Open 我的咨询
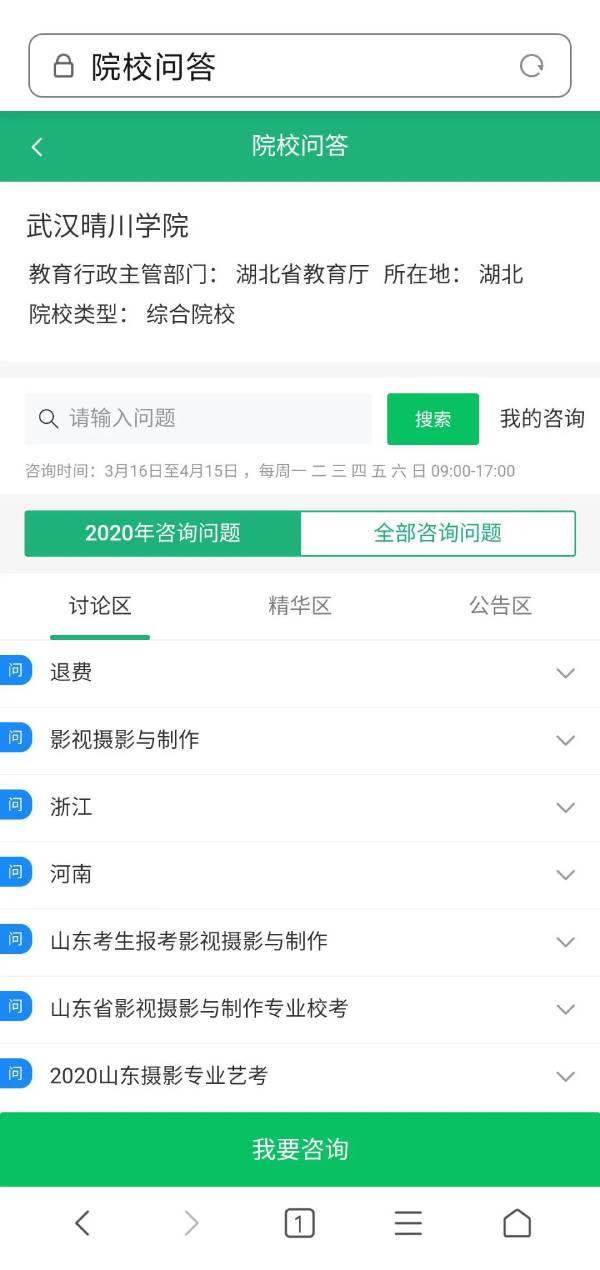600x1270 pixels. [x=542, y=419]
